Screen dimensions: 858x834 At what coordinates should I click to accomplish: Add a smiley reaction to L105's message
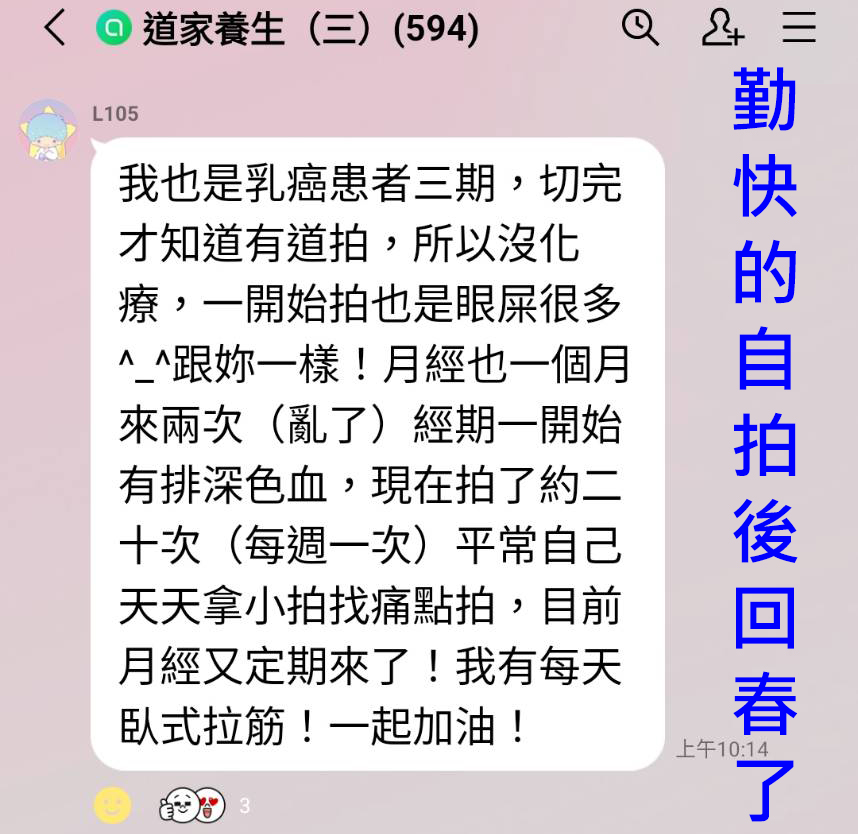click(x=113, y=804)
